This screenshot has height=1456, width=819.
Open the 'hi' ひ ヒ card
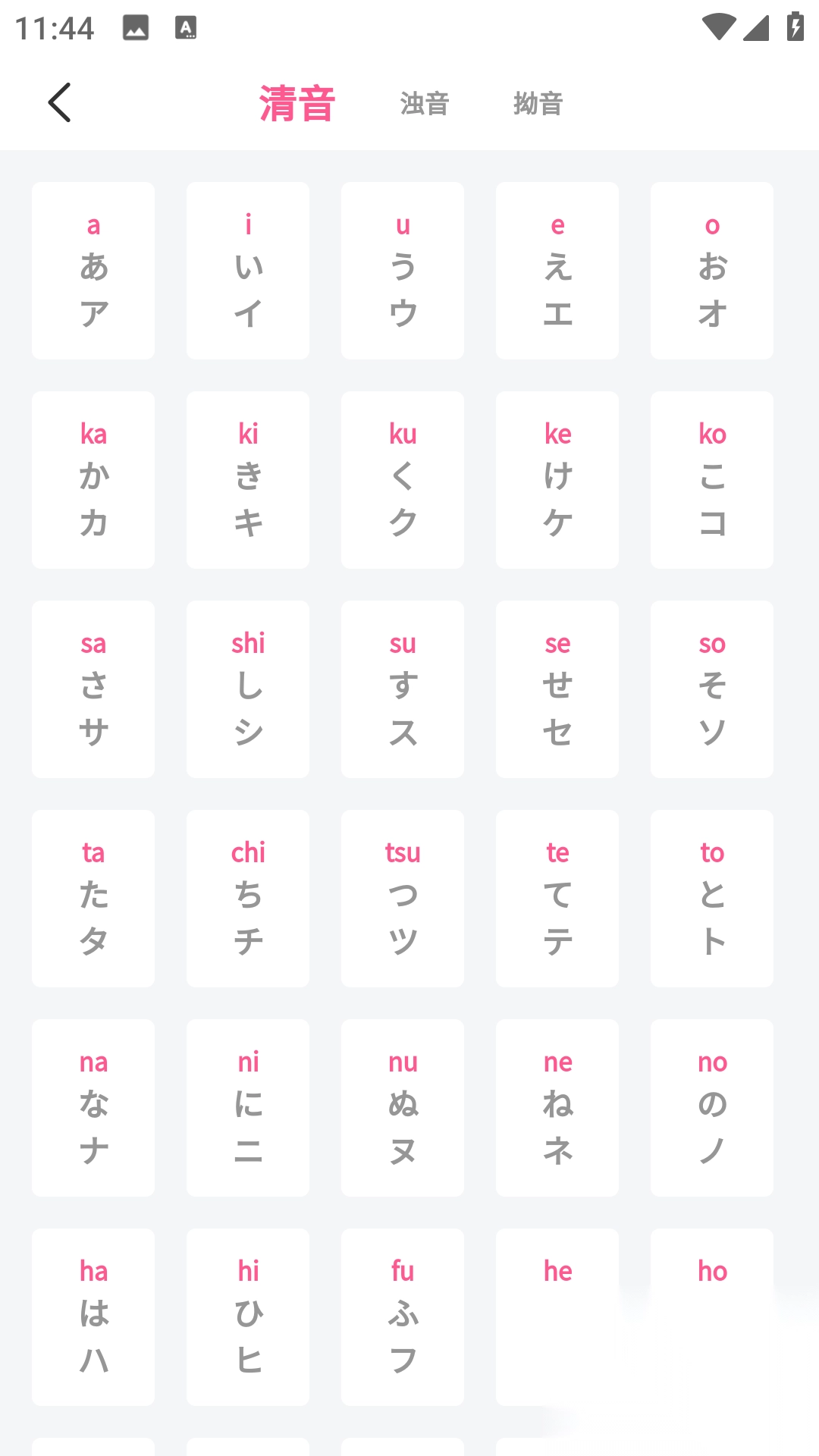[248, 1317]
